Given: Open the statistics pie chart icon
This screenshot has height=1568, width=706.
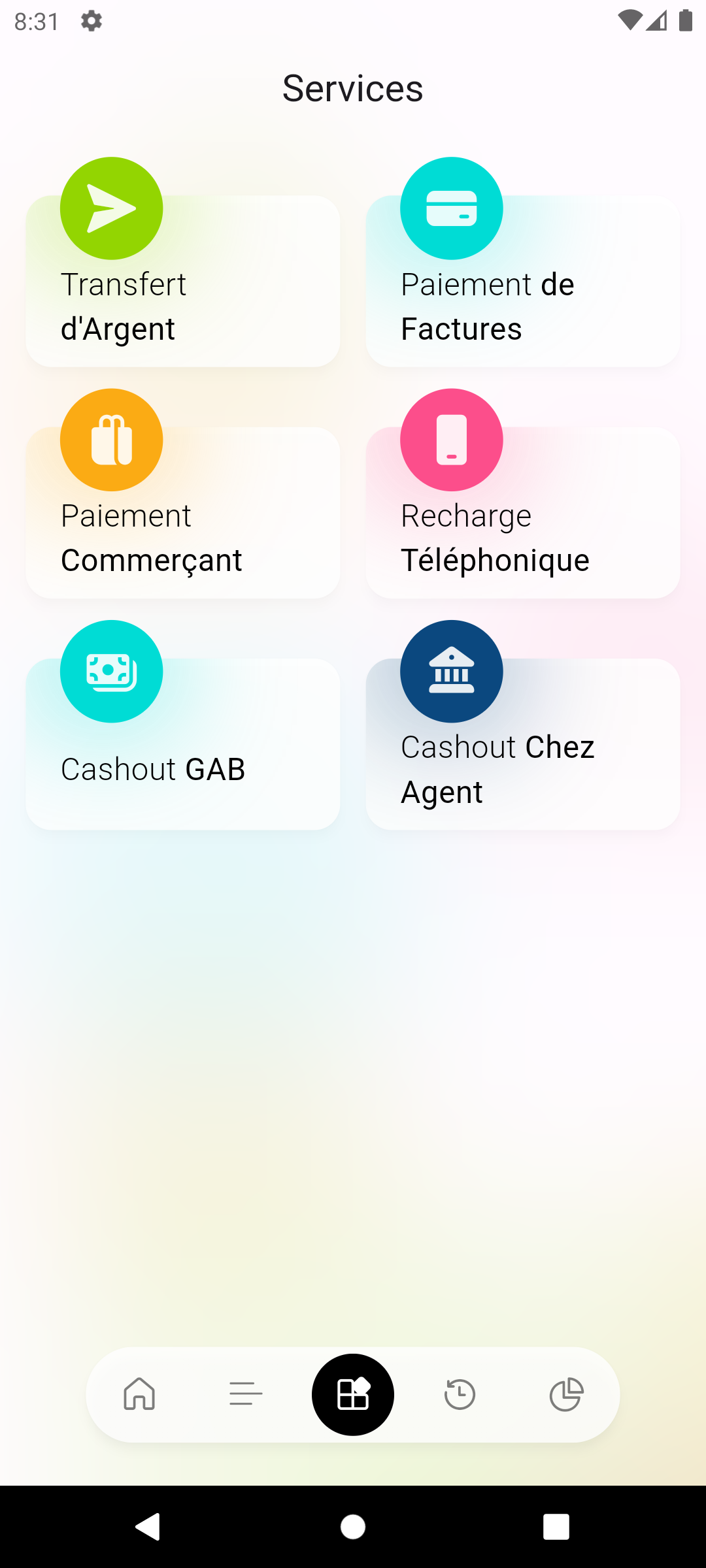Looking at the screenshot, I should (566, 1394).
